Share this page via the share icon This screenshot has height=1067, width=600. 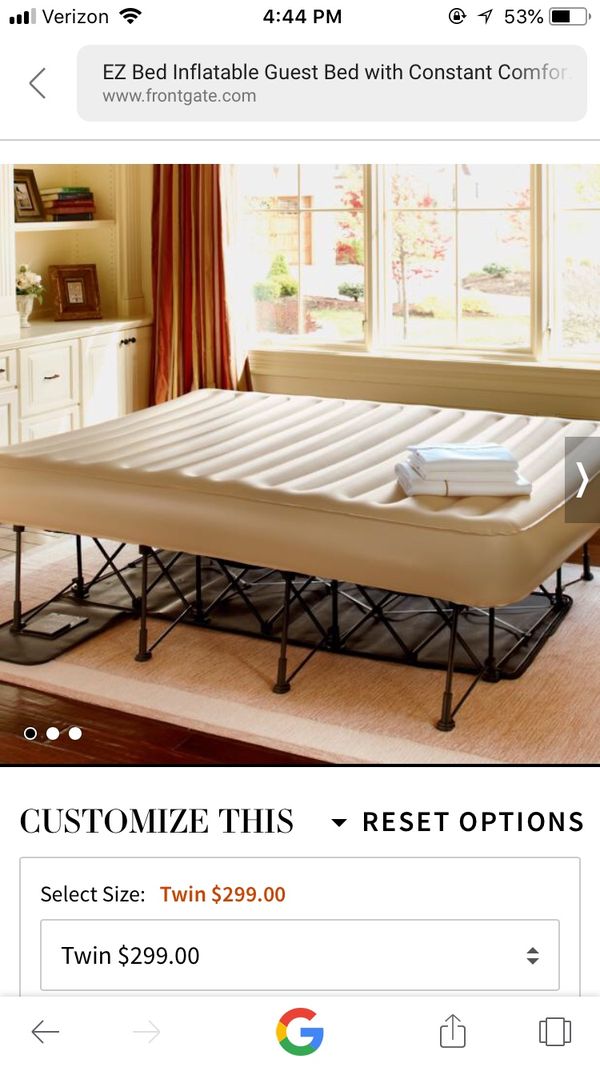(452, 1030)
